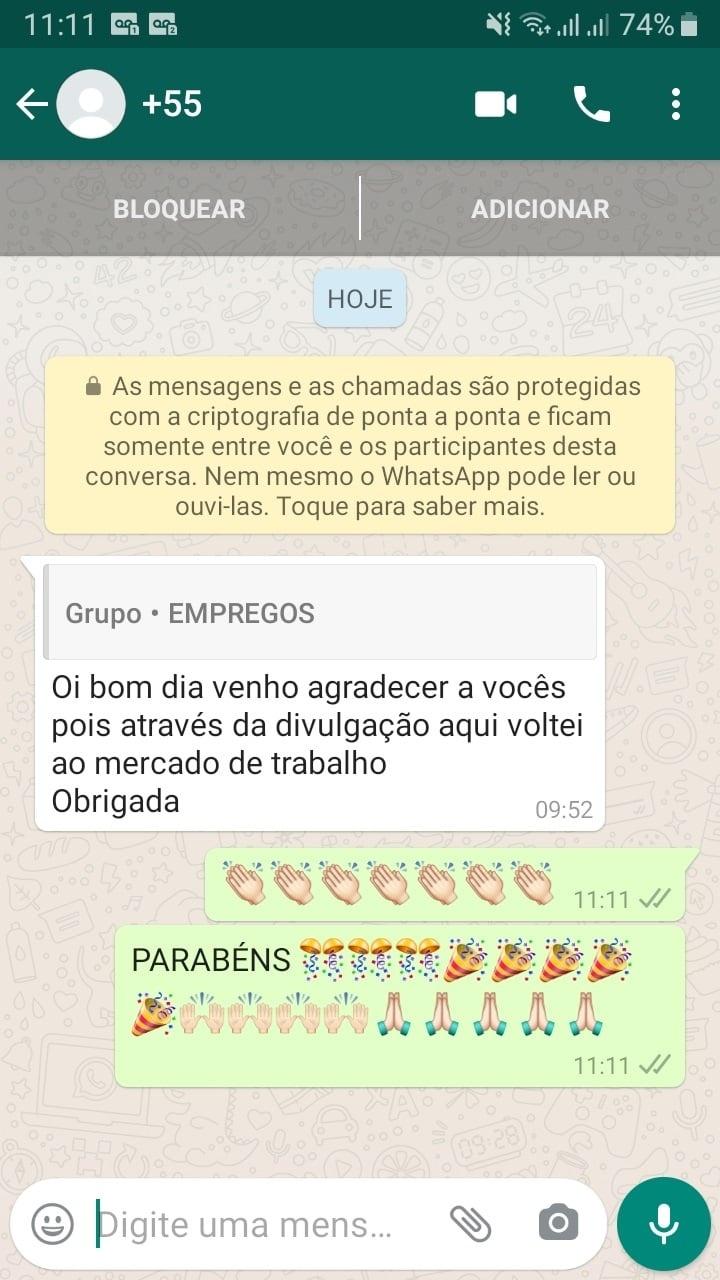
Task: Open the quoted Grupo EMPREGOS message
Action: tap(320, 612)
